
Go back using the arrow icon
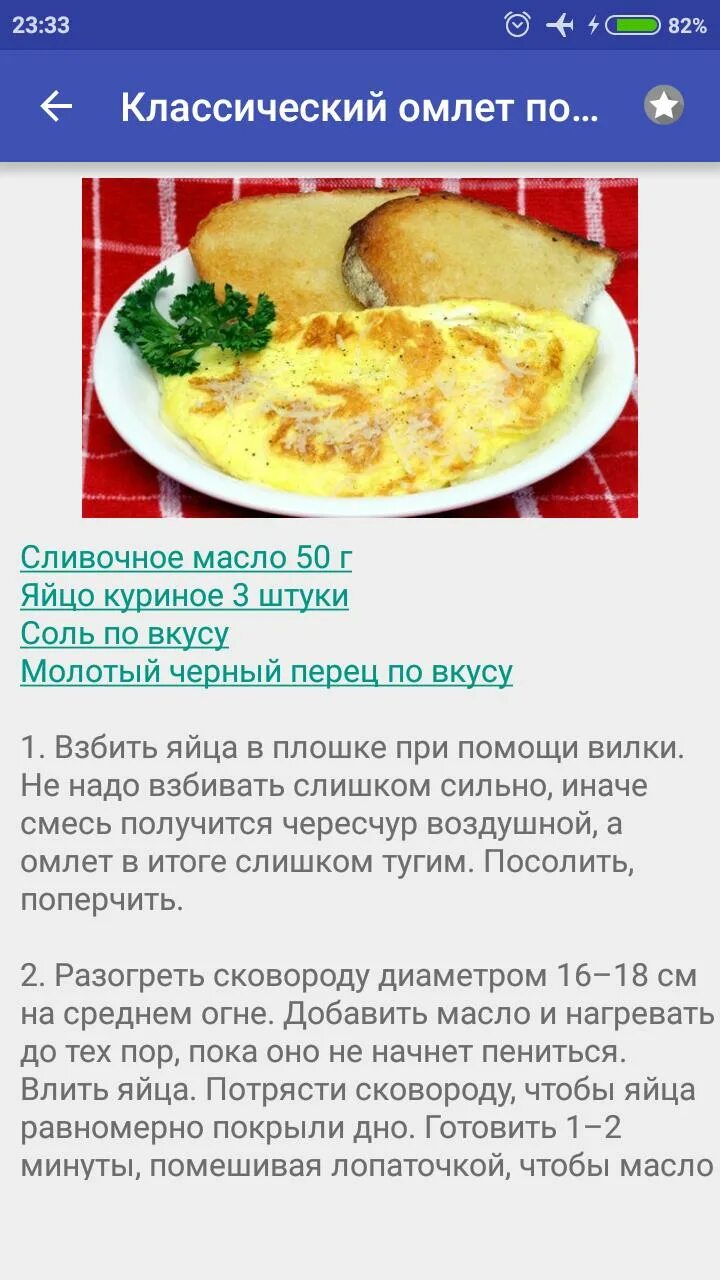56,106
